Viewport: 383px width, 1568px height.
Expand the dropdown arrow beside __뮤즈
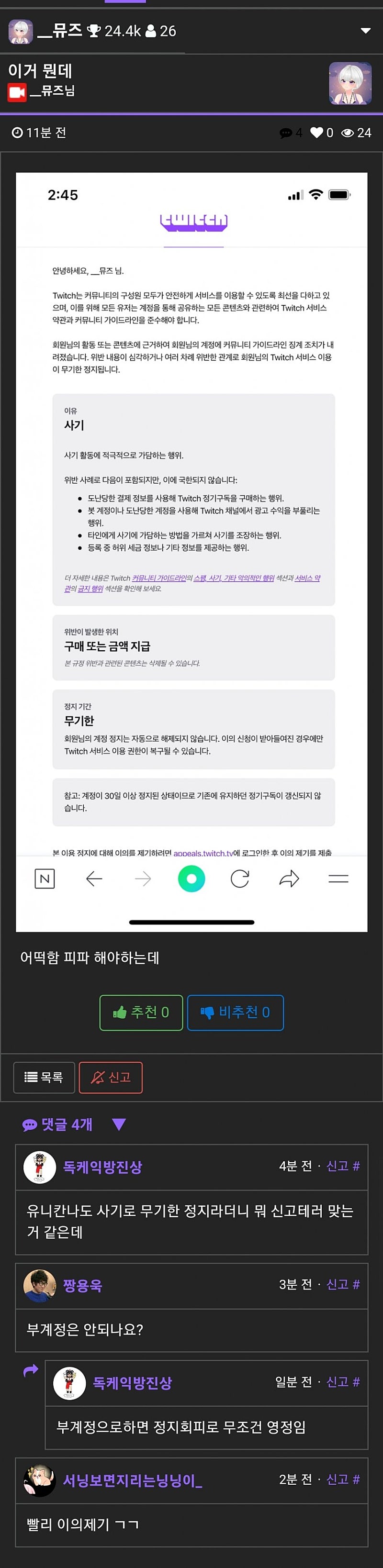[x=365, y=31]
